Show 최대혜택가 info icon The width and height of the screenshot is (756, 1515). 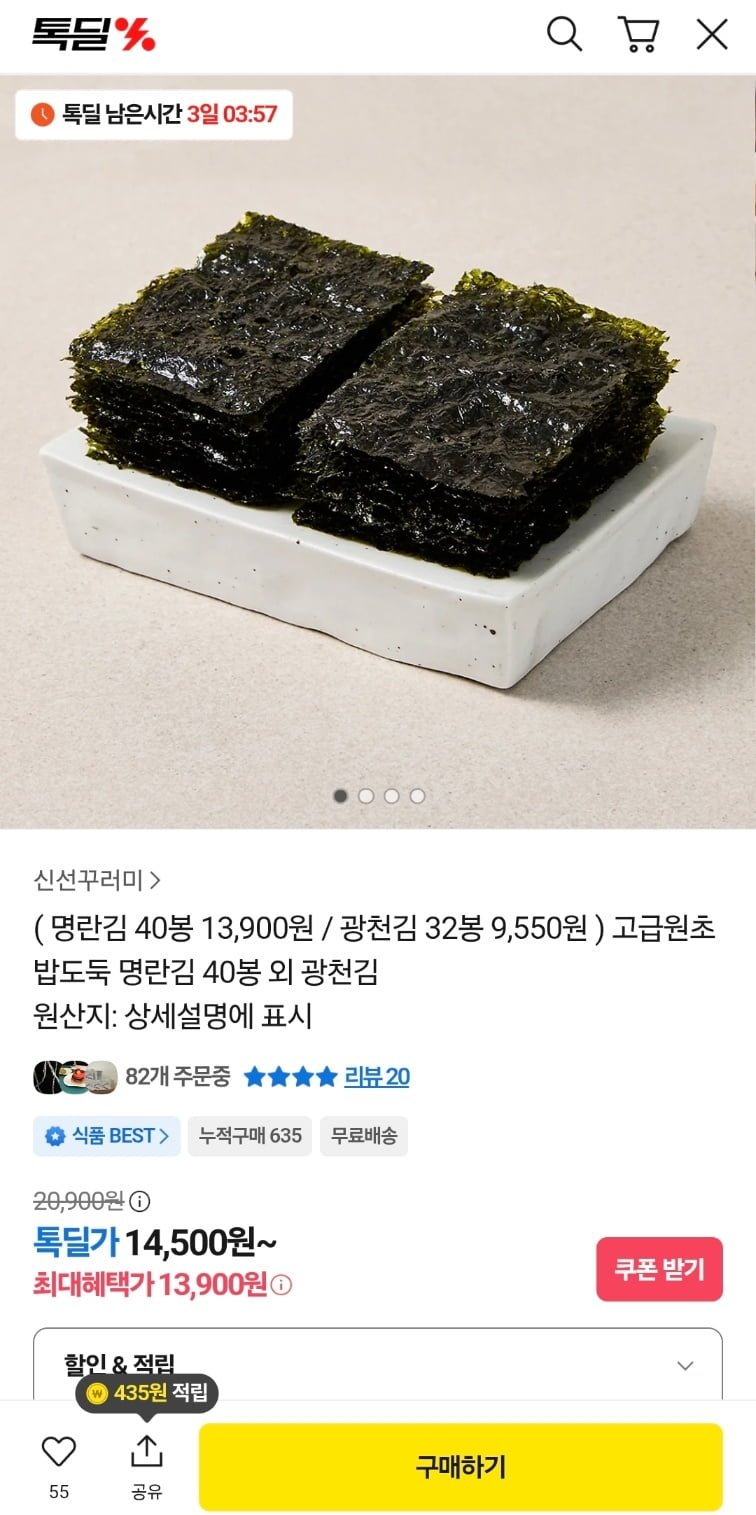(282, 1285)
